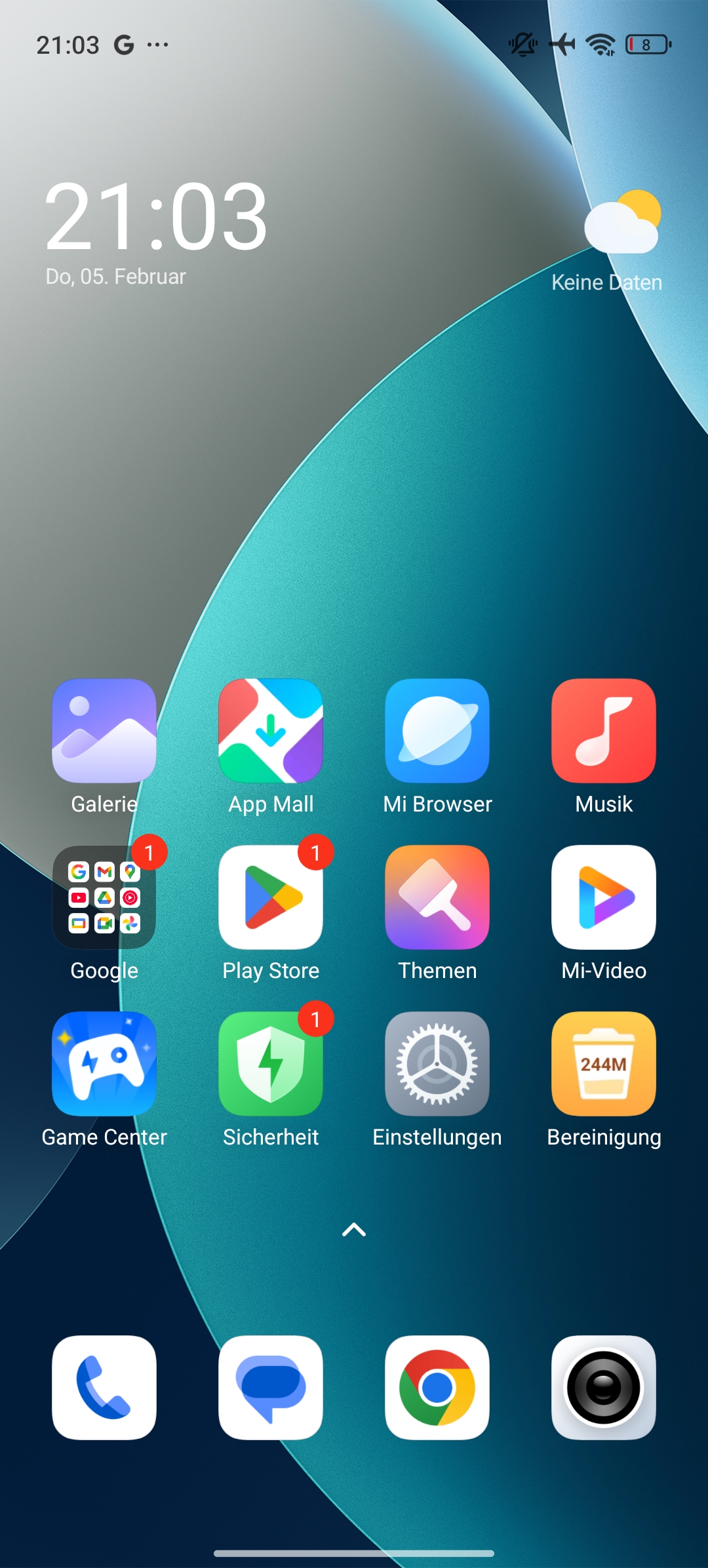The image size is (708, 1568).
Task: Open the Galerie app
Action: coord(104,731)
